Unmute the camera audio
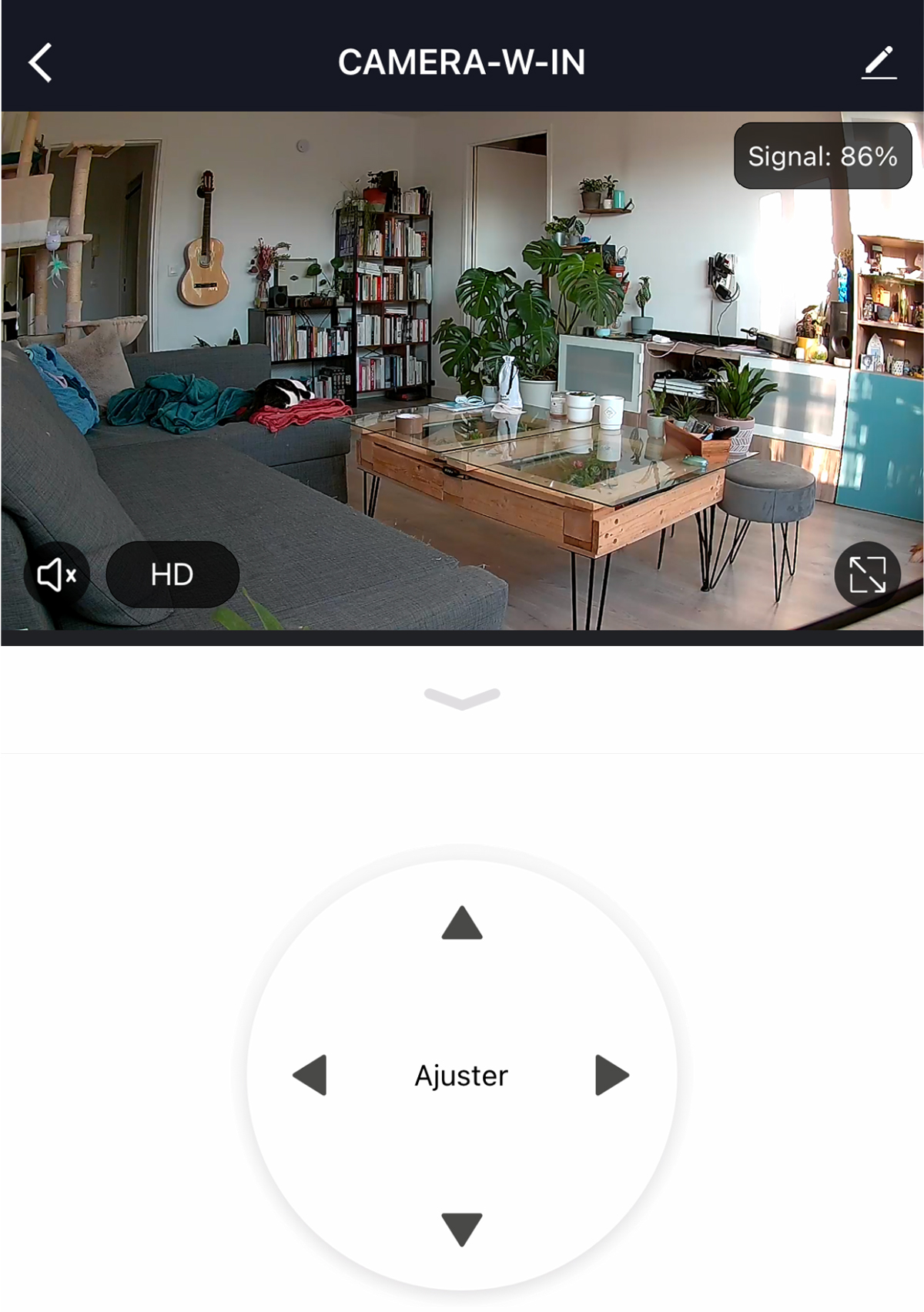This screenshot has height=1312, width=924. click(x=56, y=574)
